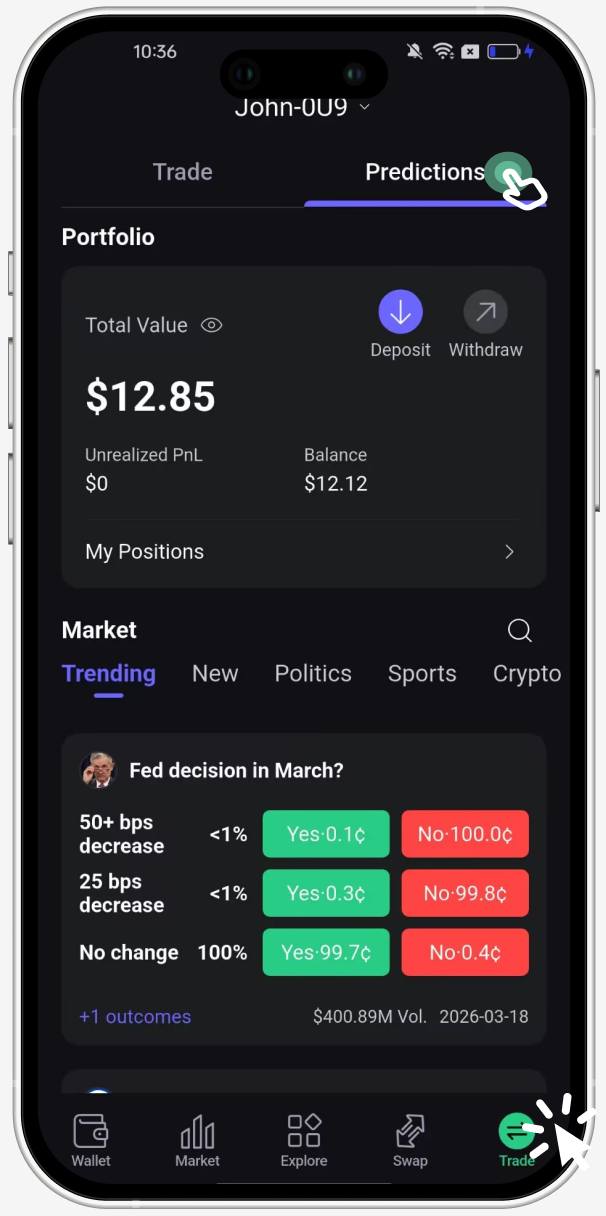Select the Predictions tab
The image size is (606, 1216).
click(x=424, y=172)
